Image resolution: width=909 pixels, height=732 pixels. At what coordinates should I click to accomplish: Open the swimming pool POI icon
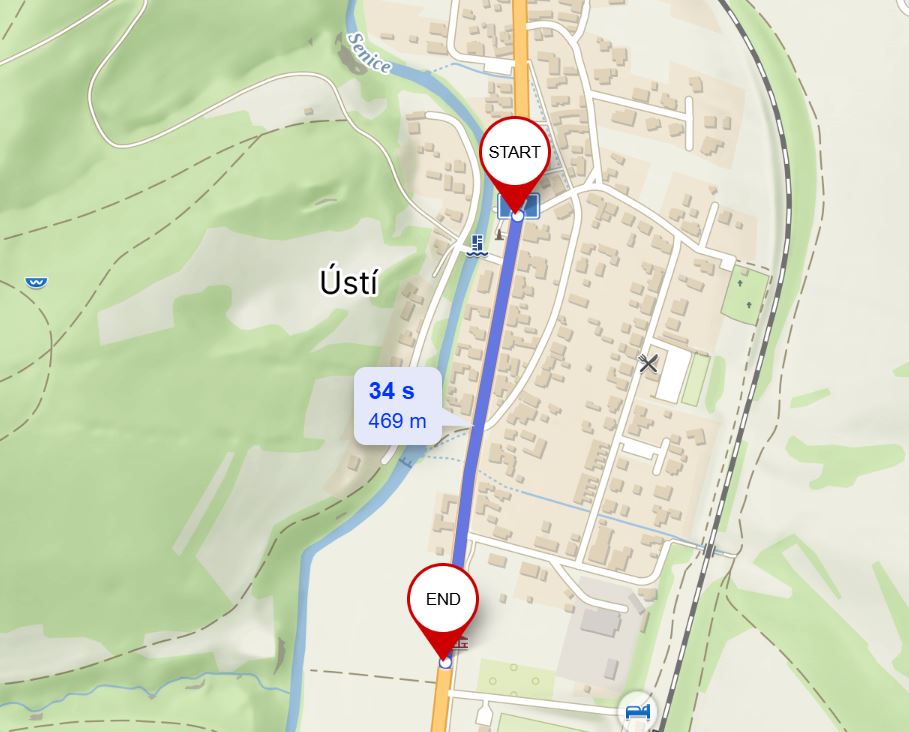pyautogui.click(x=478, y=245)
